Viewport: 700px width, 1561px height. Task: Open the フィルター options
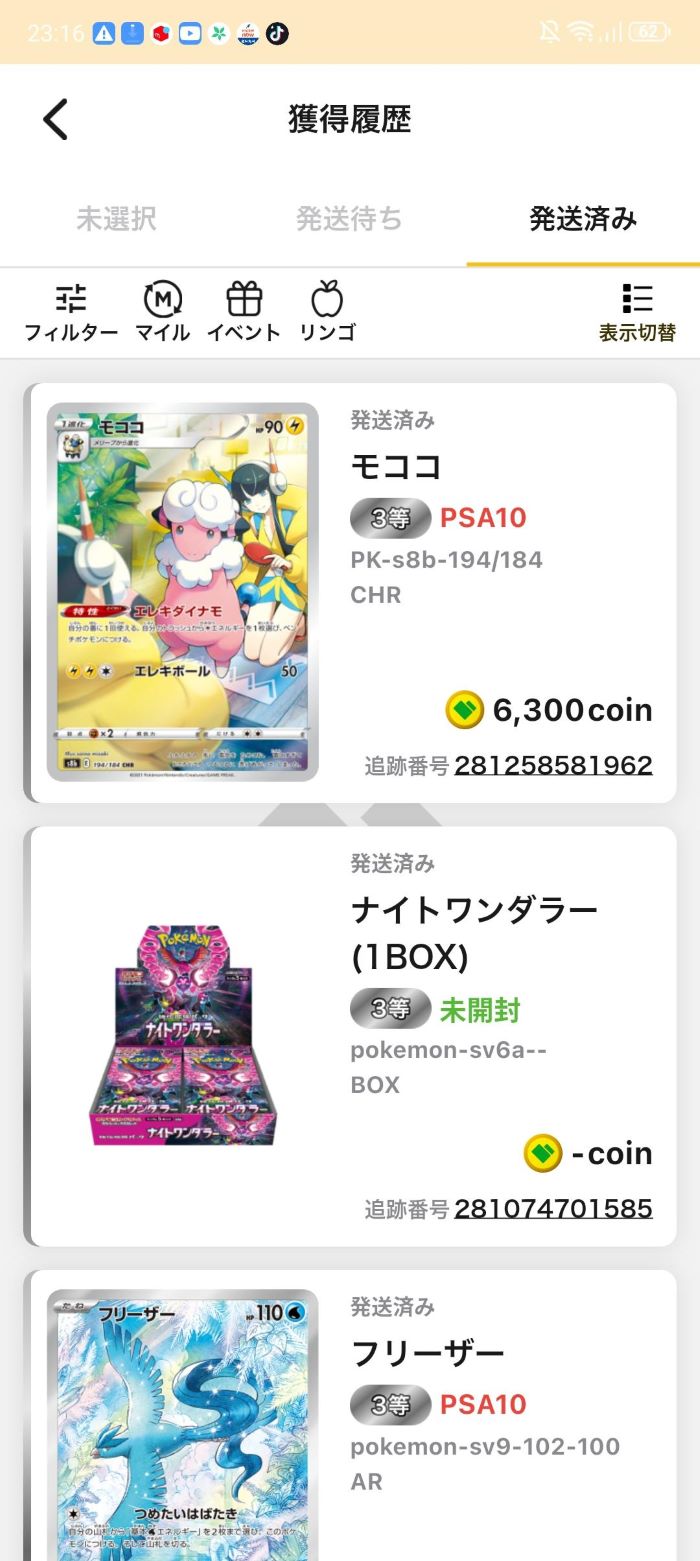coord(70,312)
